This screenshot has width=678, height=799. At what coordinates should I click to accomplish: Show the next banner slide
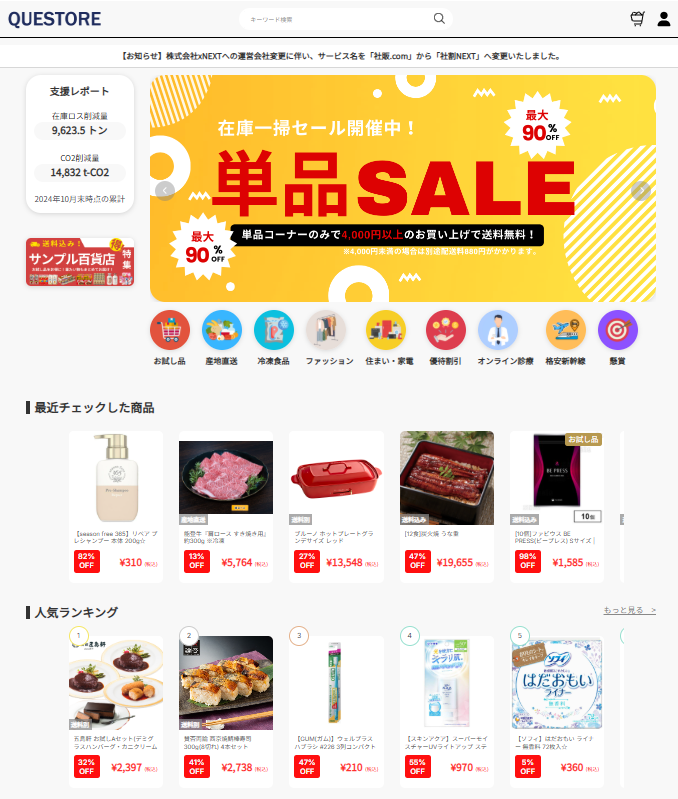641,191
